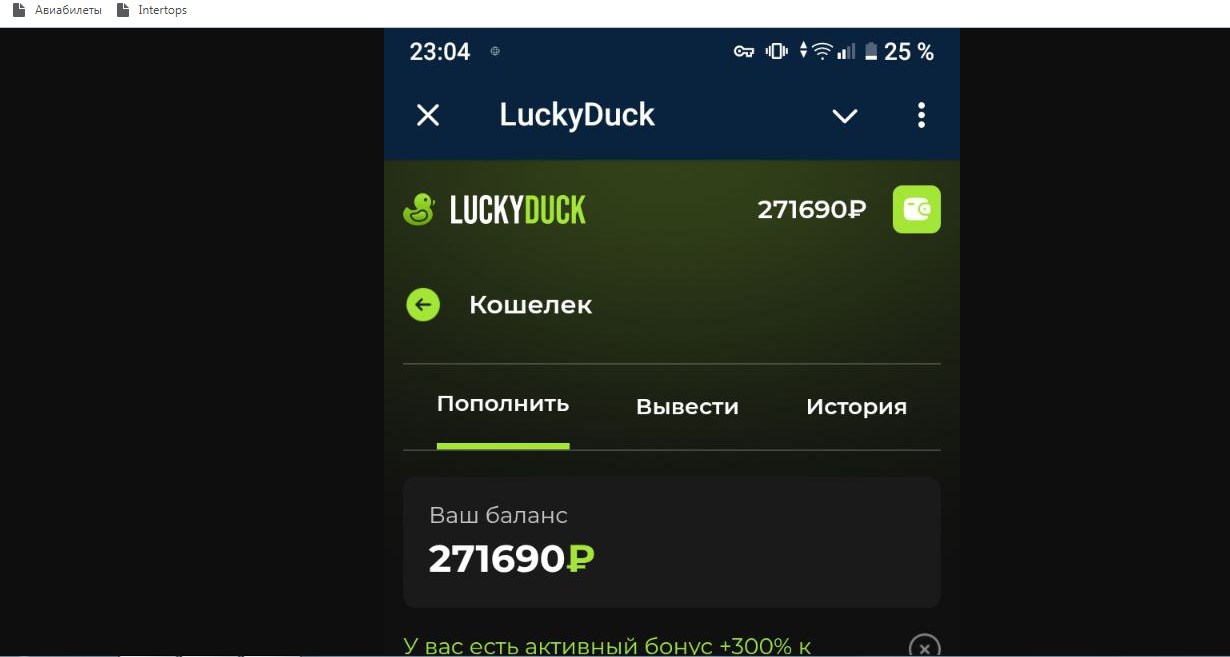Switch to the Пополнить tab
Screen dimensions: 1230x657
[x=503, y=404]
